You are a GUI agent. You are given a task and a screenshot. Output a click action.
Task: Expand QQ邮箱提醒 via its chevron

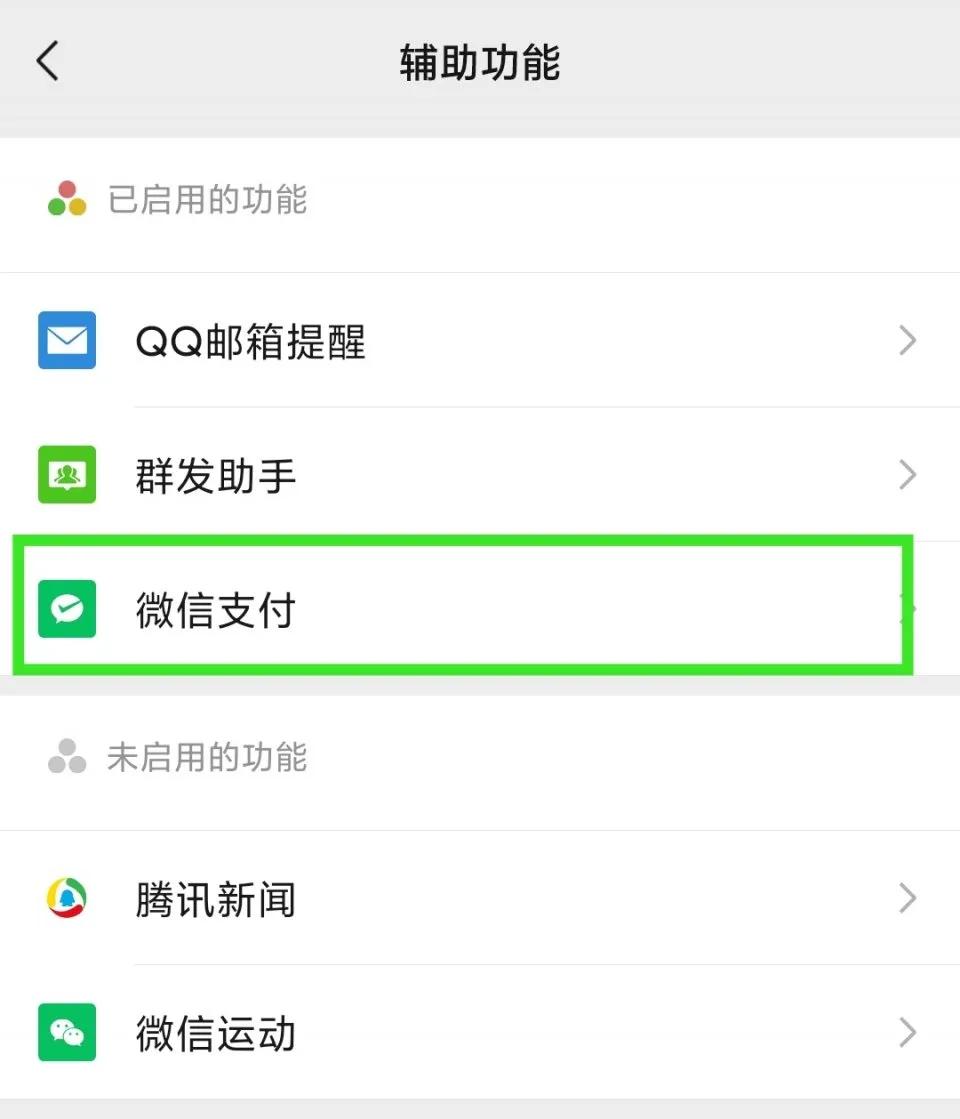[907, 341]
